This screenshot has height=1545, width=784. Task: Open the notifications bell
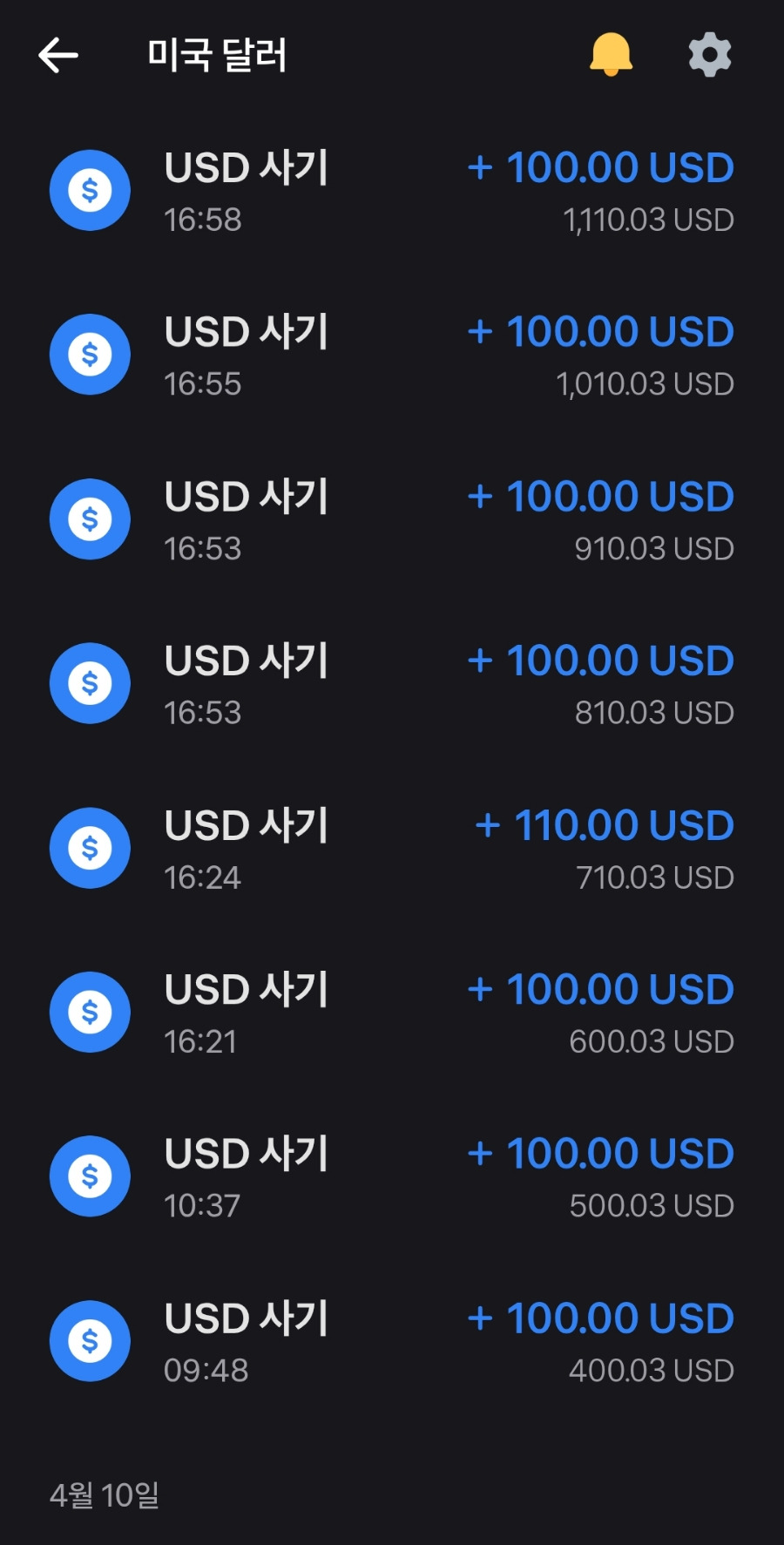tap(611, 54)
